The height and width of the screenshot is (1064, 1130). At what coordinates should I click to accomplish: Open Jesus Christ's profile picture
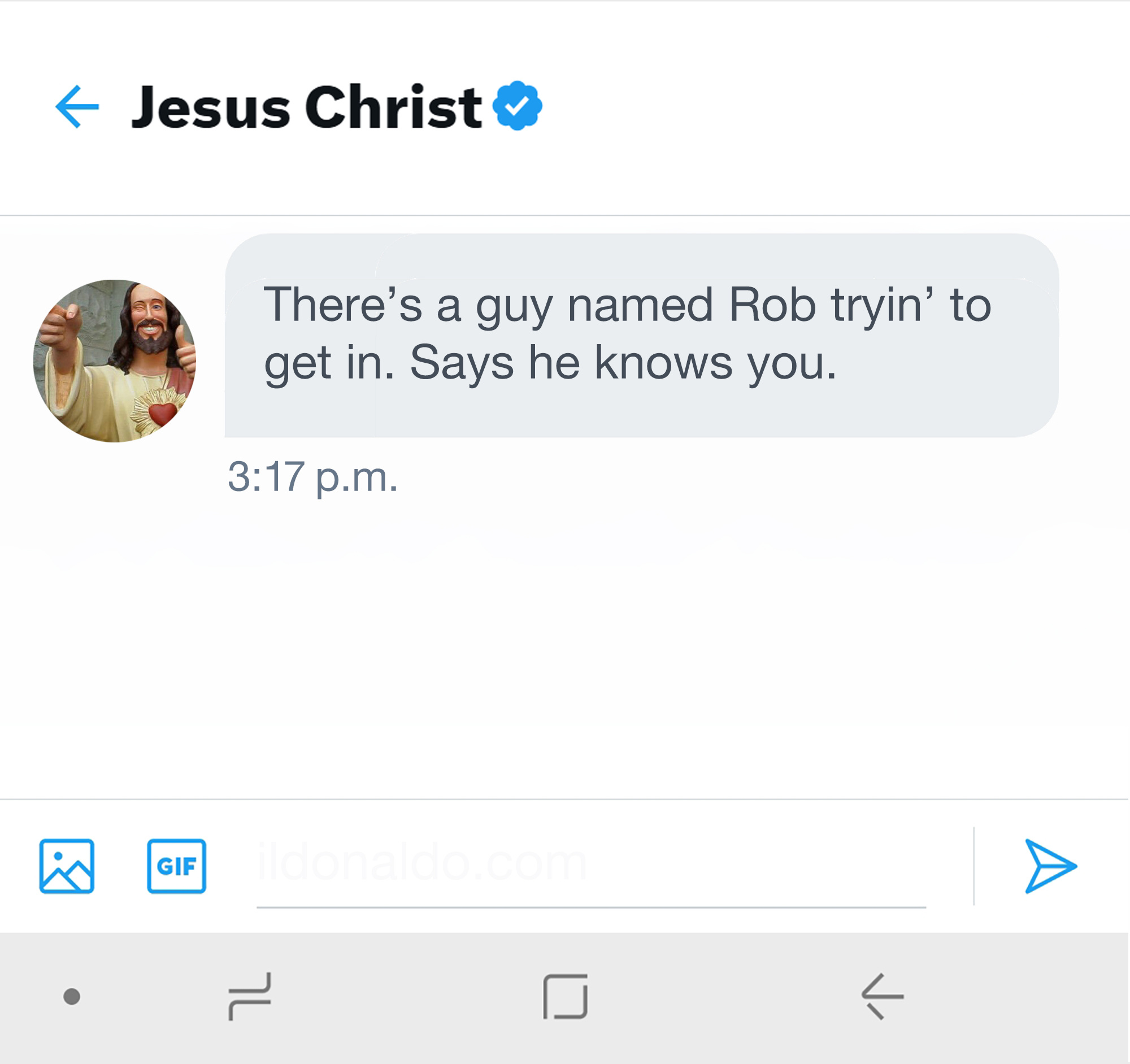tap(115, 361)
